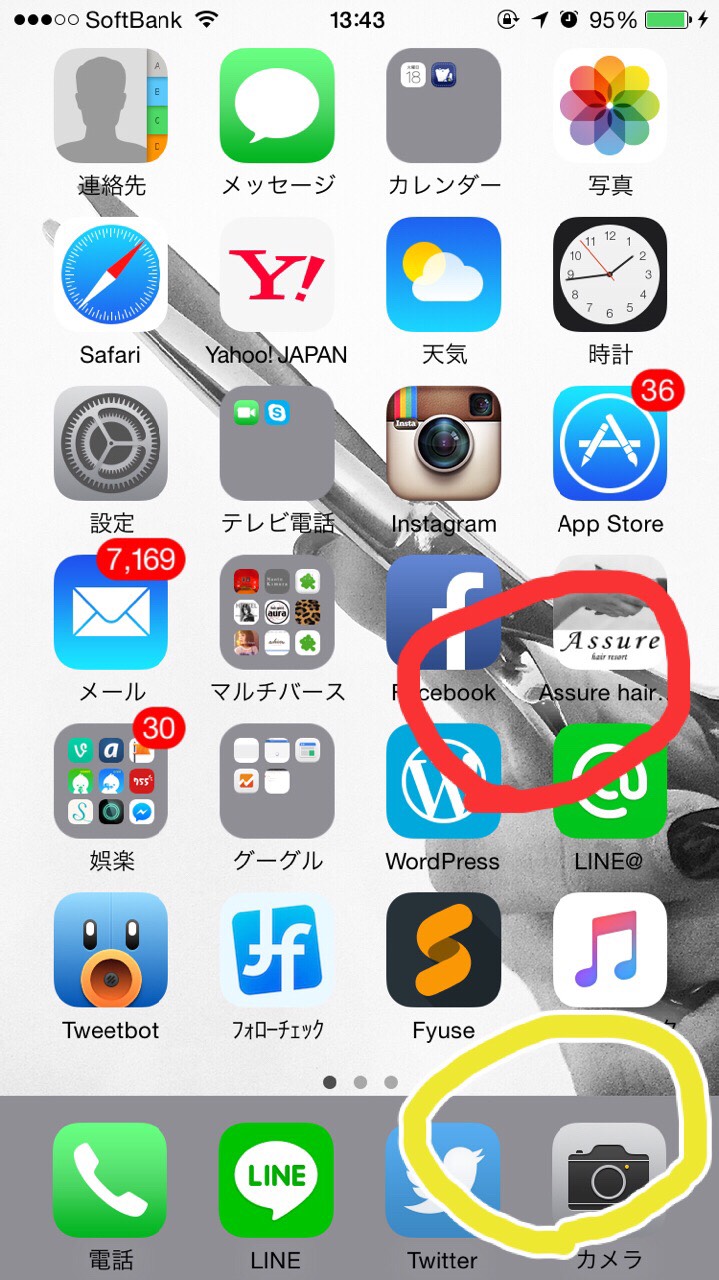The height and width of the screenshot is (1280, 719).
Task: Open the テレビ電話 folder
Action: tap(277, 443)
